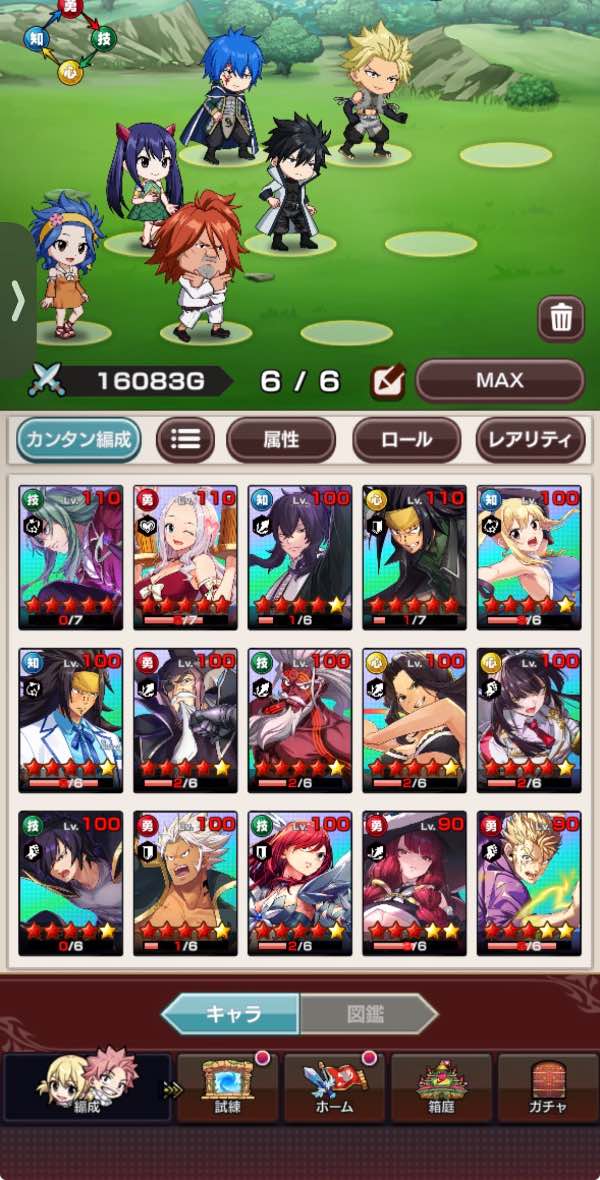
Task: Open 編成 in the bottom navigation
Action: 87,1087
